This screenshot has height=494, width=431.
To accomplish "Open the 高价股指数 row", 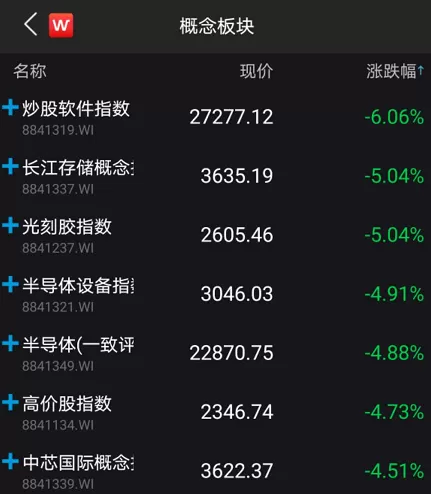I will coord(215,412).
